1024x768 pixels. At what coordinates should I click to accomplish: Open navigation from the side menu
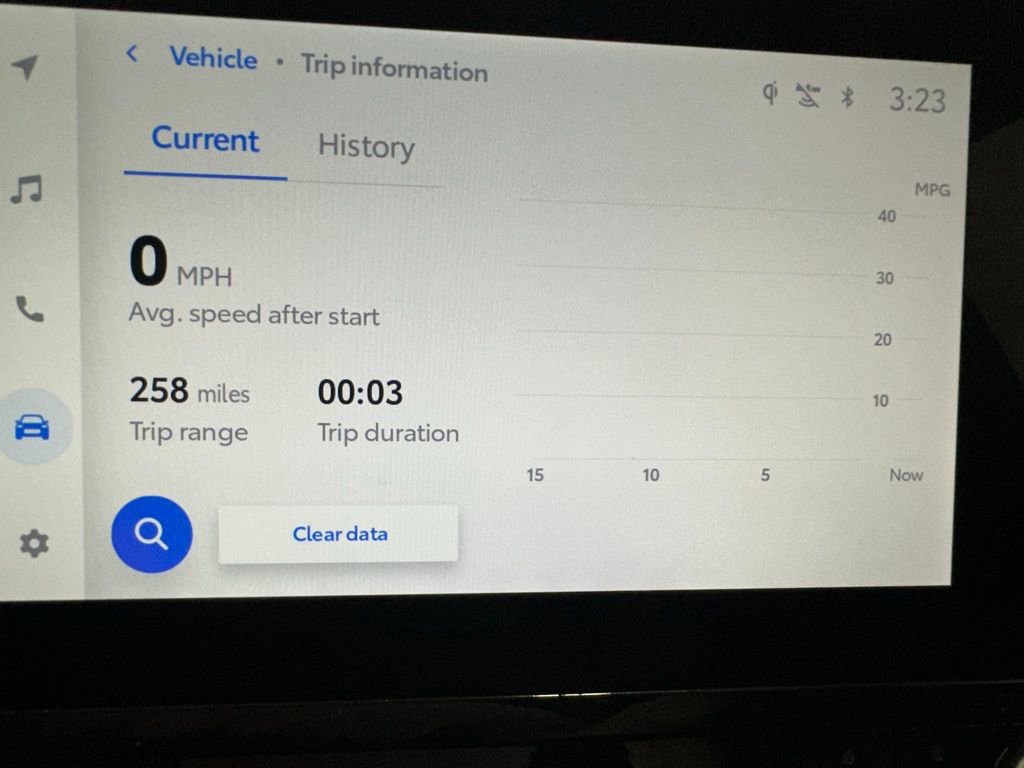(x=25, y=67)
